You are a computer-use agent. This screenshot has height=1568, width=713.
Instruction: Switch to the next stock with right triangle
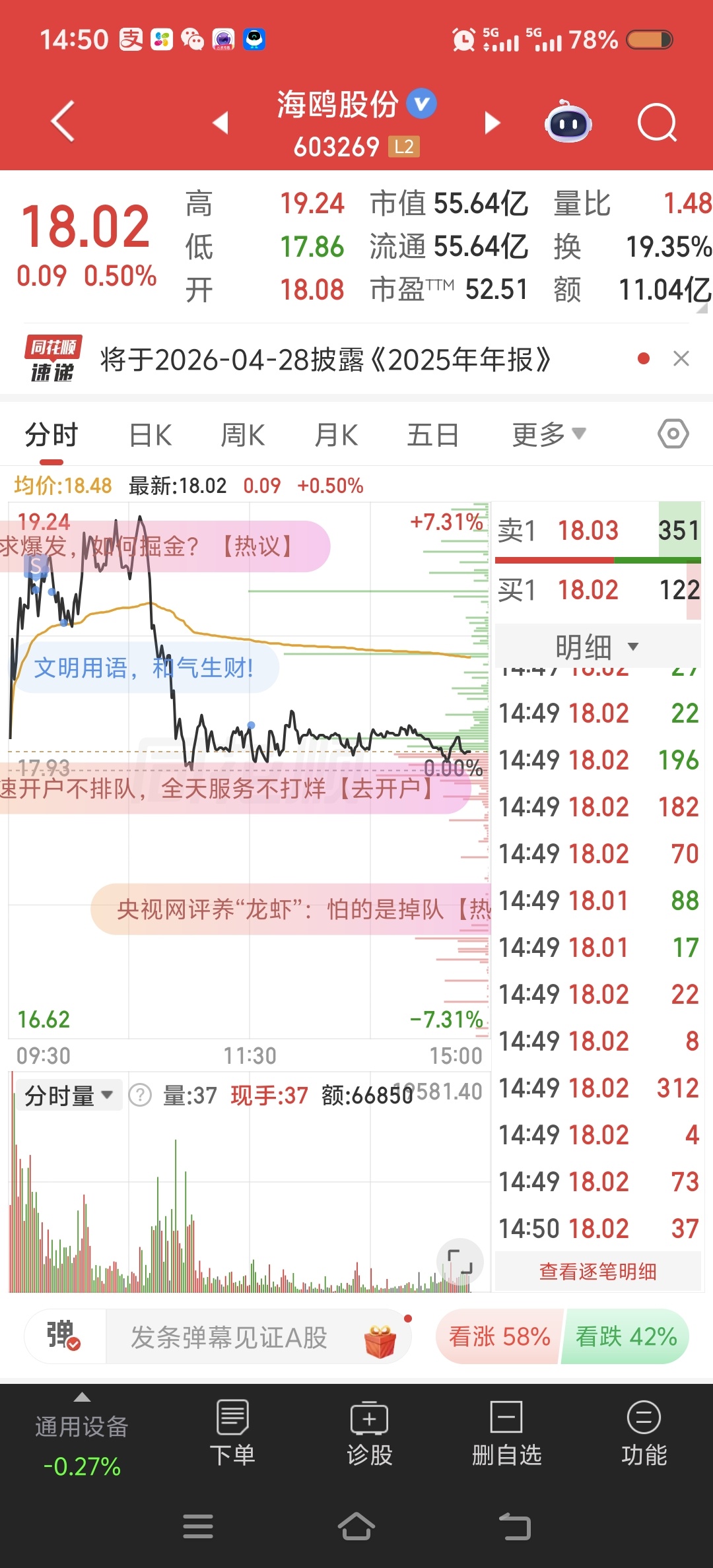coord(492,123)
